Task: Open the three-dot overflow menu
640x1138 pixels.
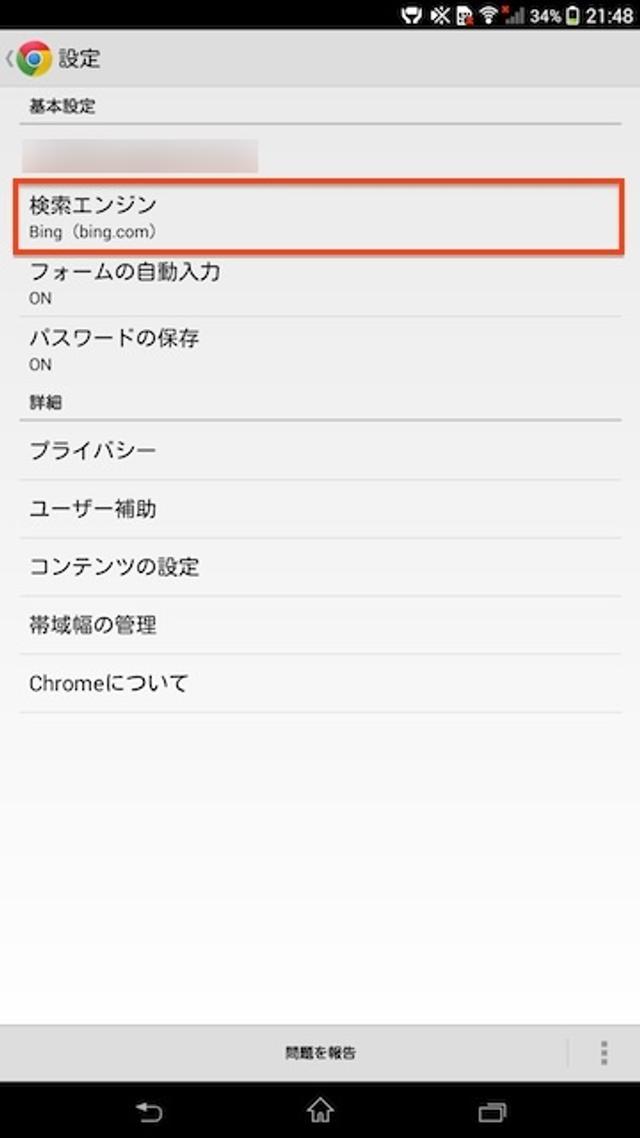Action: point(604,1052)
